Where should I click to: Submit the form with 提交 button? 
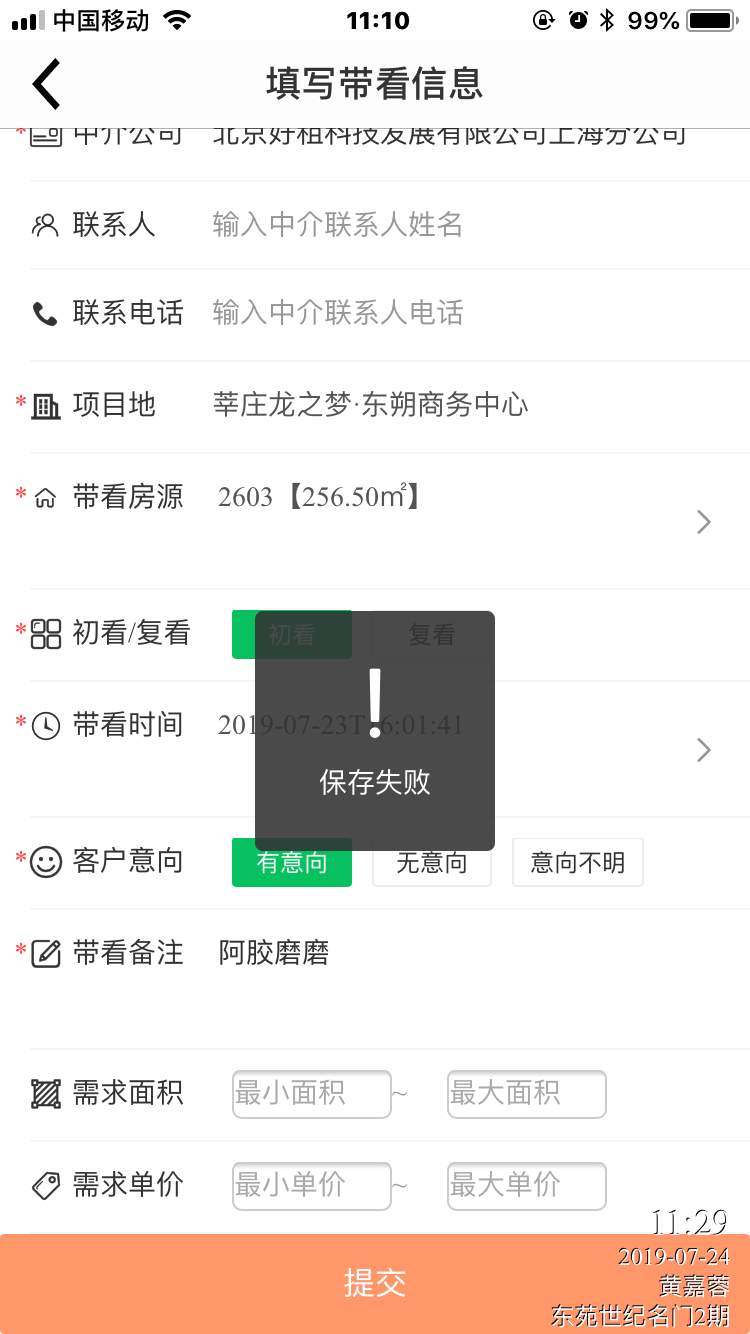375,1283
